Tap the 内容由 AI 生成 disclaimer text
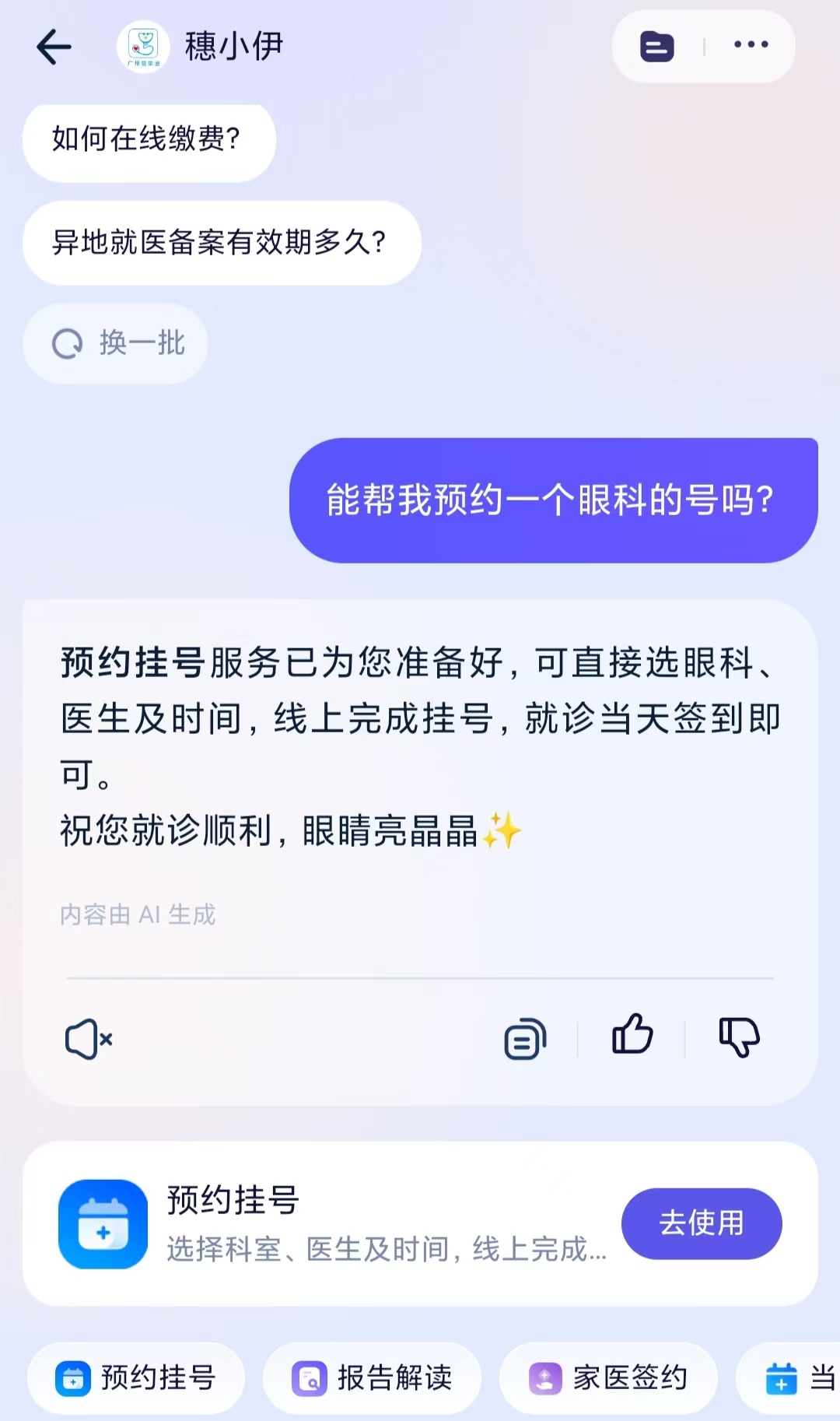Image resolution: width=840 pixels, height=1421 pixels. [138, 914]
